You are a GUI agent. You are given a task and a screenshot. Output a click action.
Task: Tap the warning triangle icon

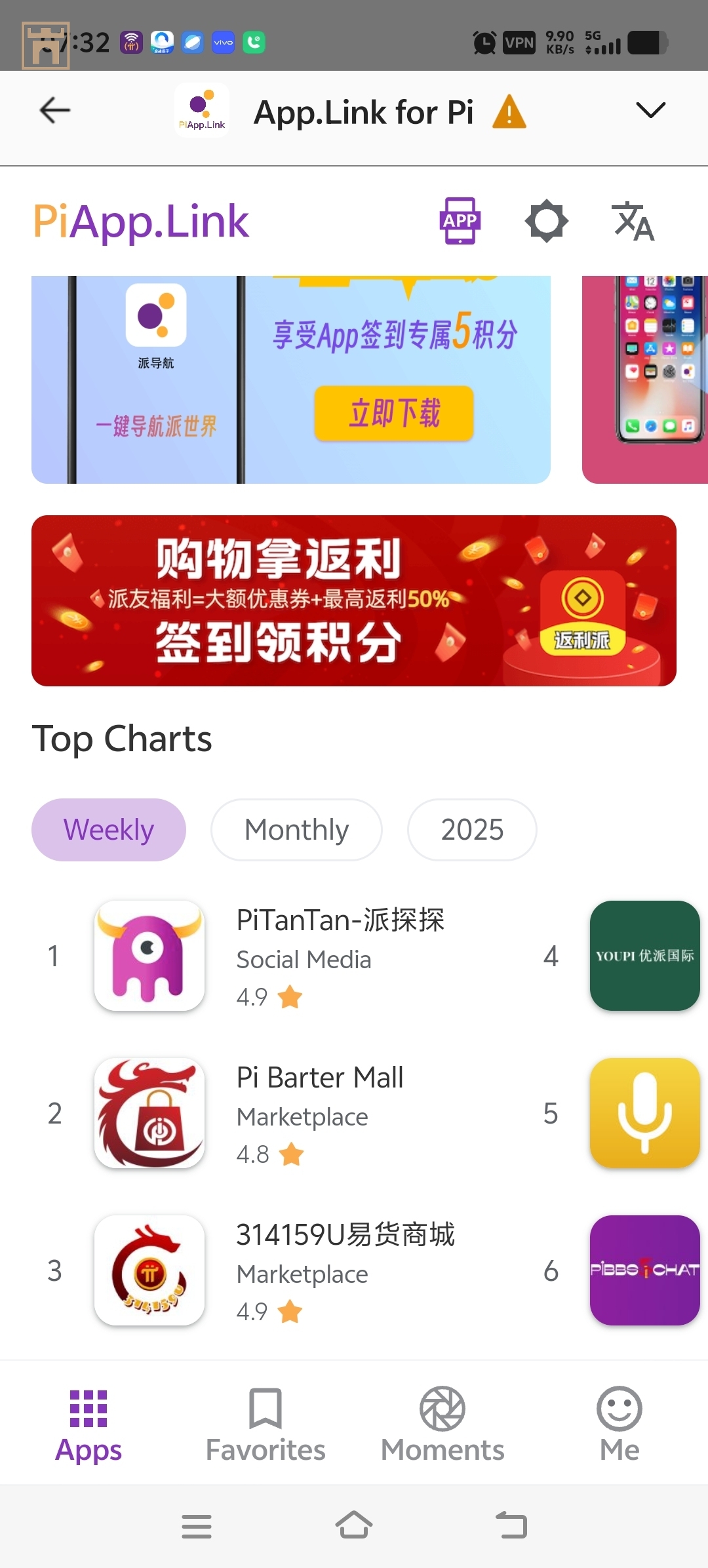pos(509,112)
